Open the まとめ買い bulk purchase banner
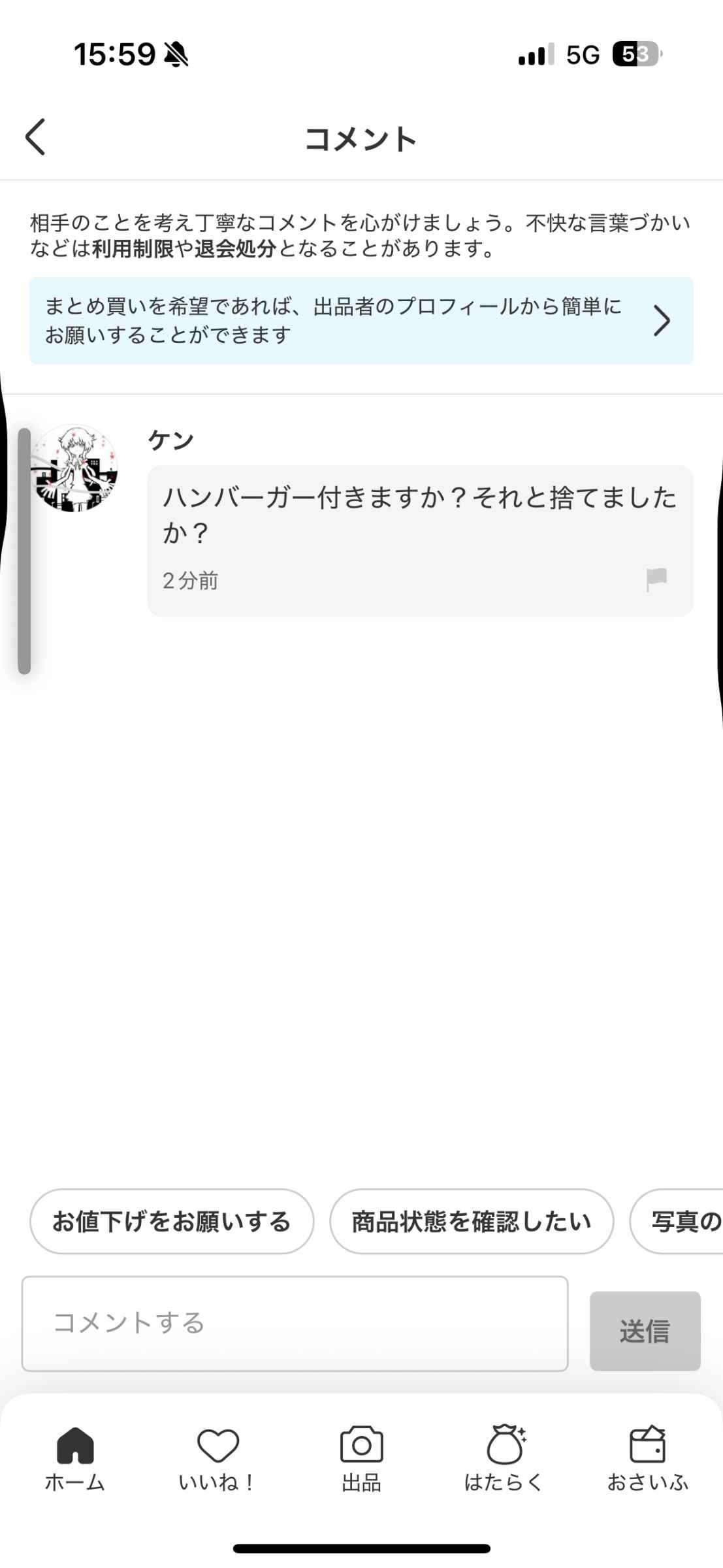The height and width of the screenshot is (1568, 723). pos(361,320)
